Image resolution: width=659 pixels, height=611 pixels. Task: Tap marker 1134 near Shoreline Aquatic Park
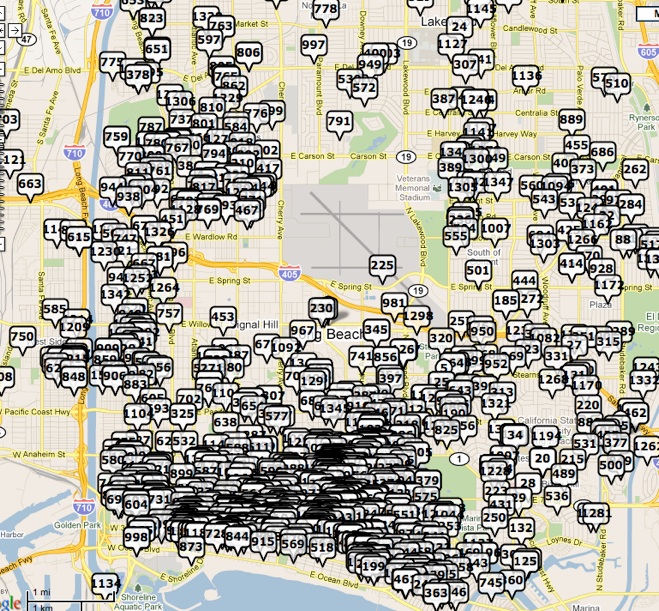click(x=104, y=584)
